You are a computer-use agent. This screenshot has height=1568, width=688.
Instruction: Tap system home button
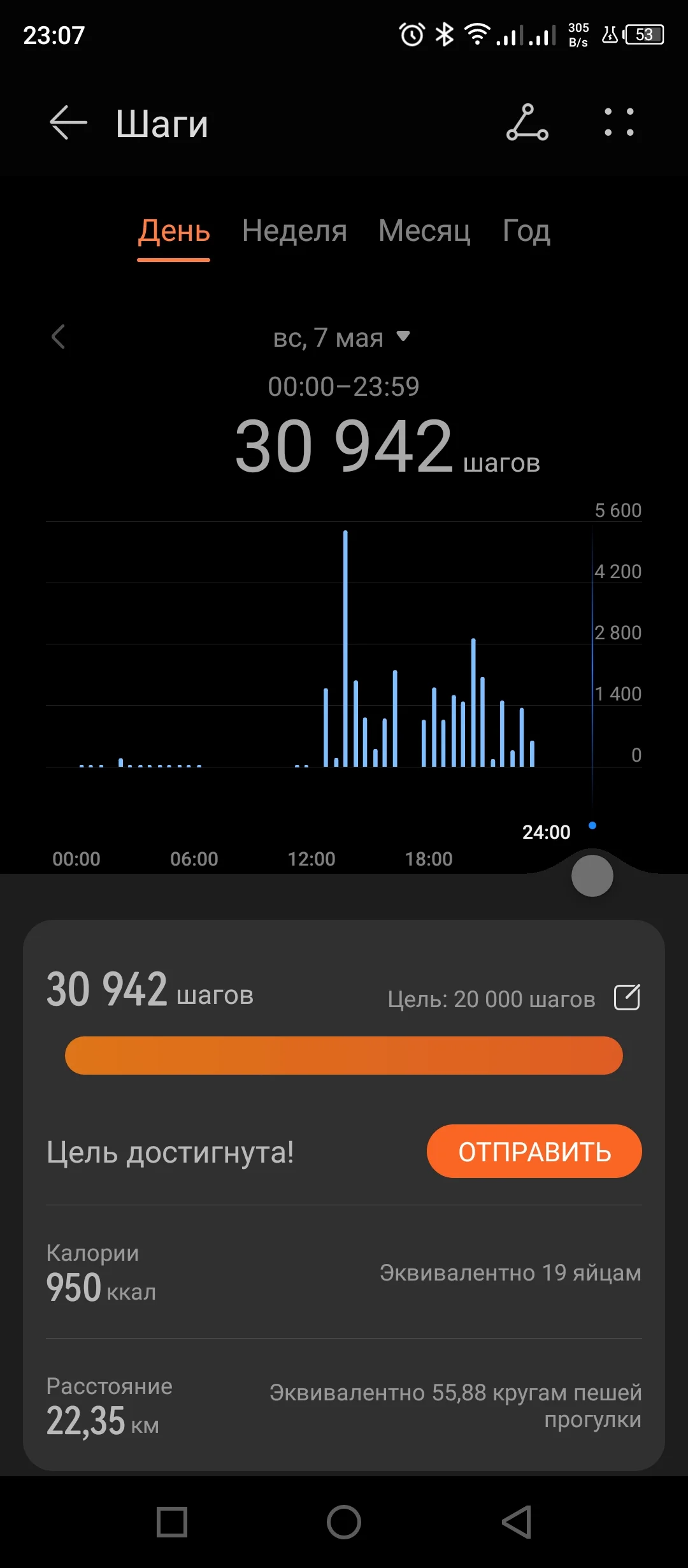pos(344,1522)
